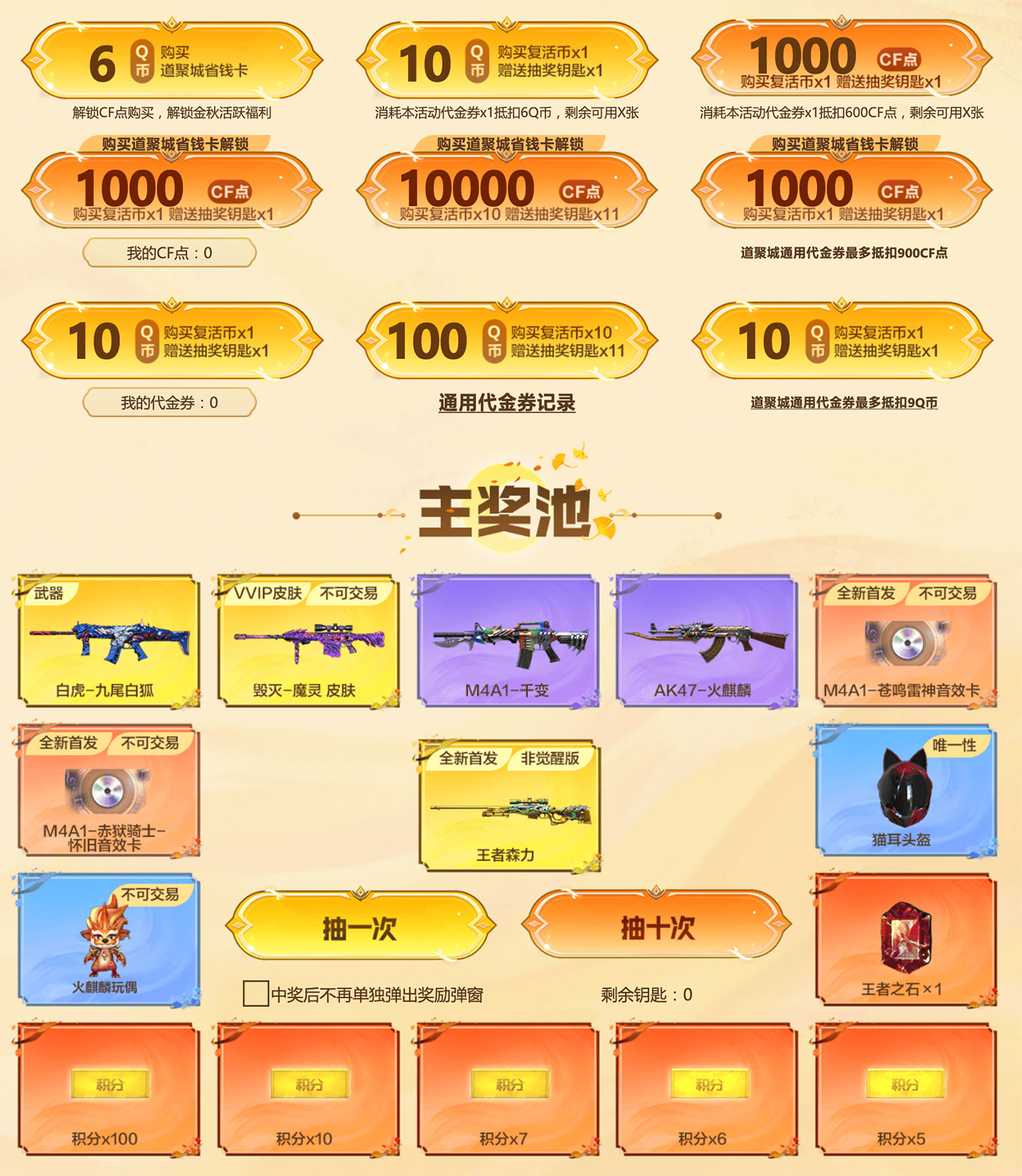
Task: Buy the 100 Q币 复活币x10 pack
Action: pos(507,341)
